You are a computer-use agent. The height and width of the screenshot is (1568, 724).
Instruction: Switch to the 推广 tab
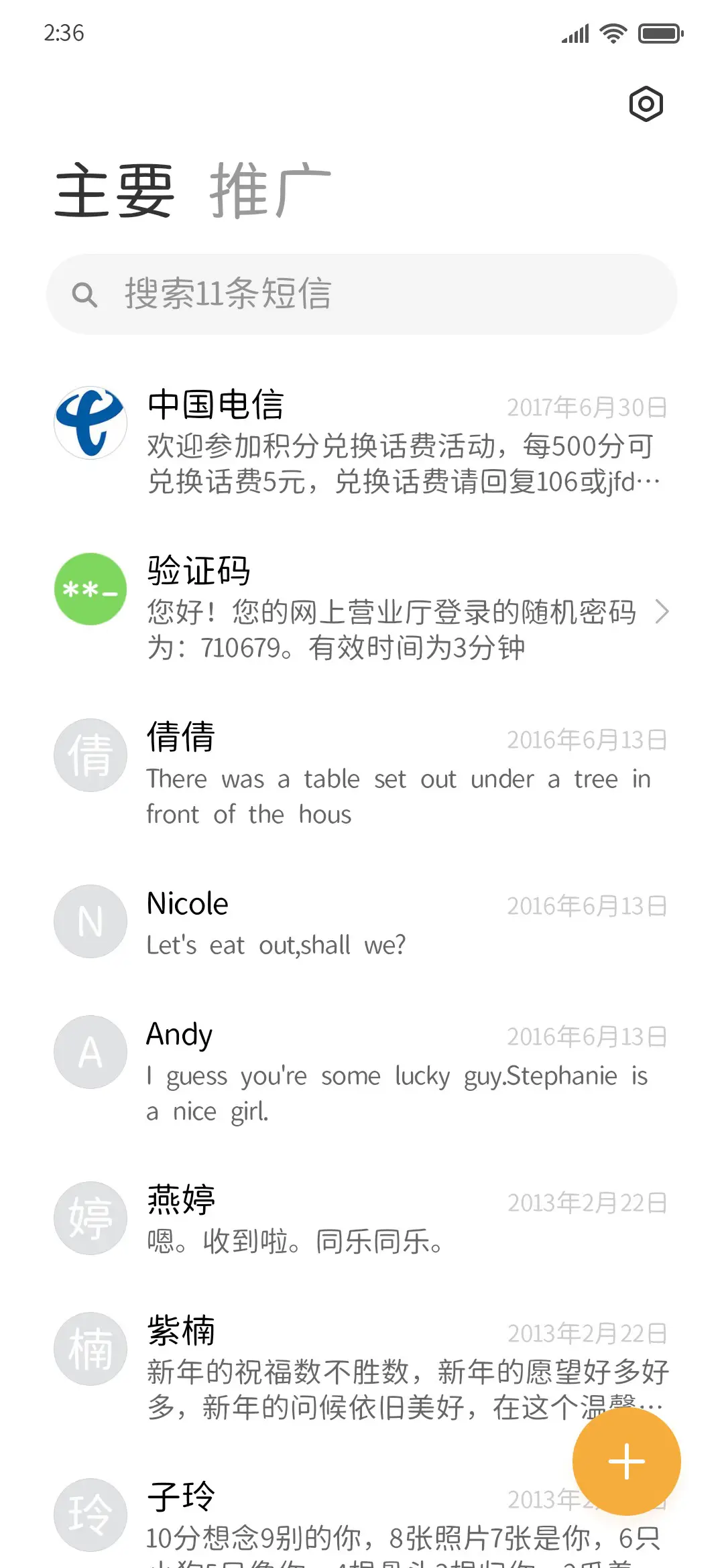pos(270,192)
